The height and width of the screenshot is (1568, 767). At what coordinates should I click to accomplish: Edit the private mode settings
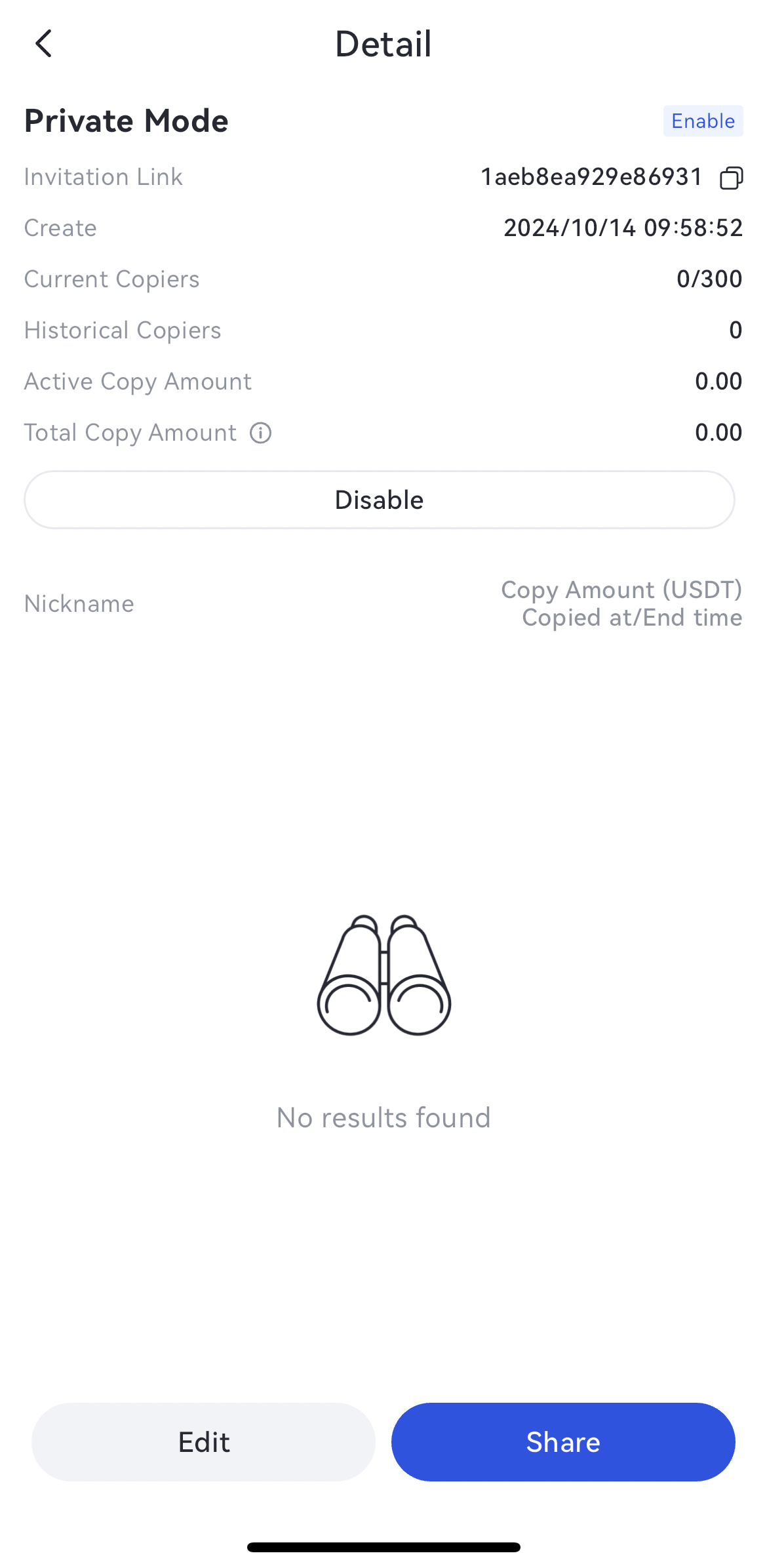coord(203,1441)
